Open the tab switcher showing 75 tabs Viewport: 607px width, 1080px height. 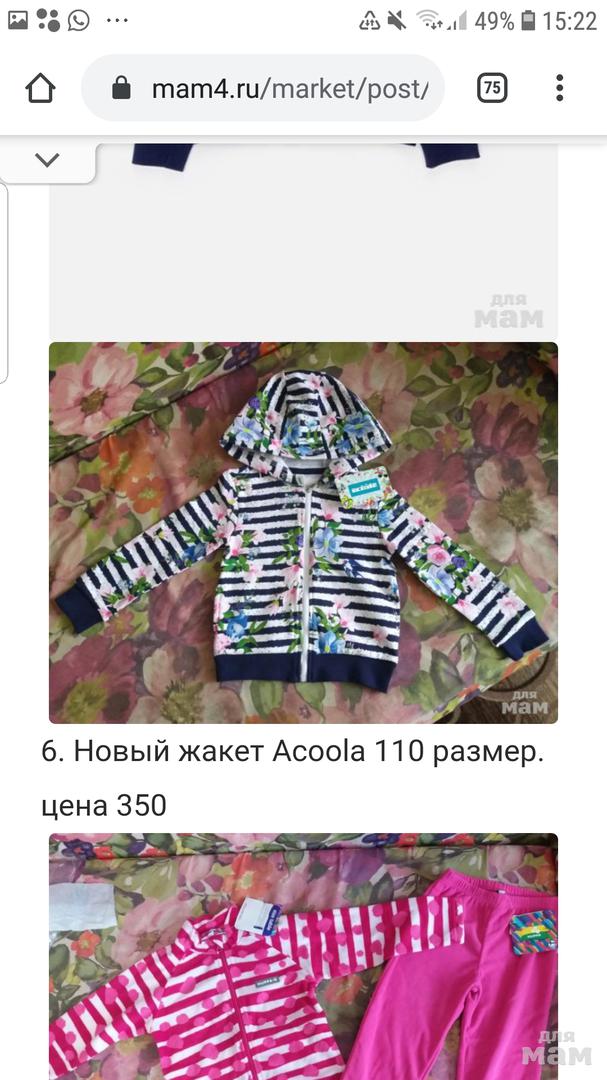[492, 89]
